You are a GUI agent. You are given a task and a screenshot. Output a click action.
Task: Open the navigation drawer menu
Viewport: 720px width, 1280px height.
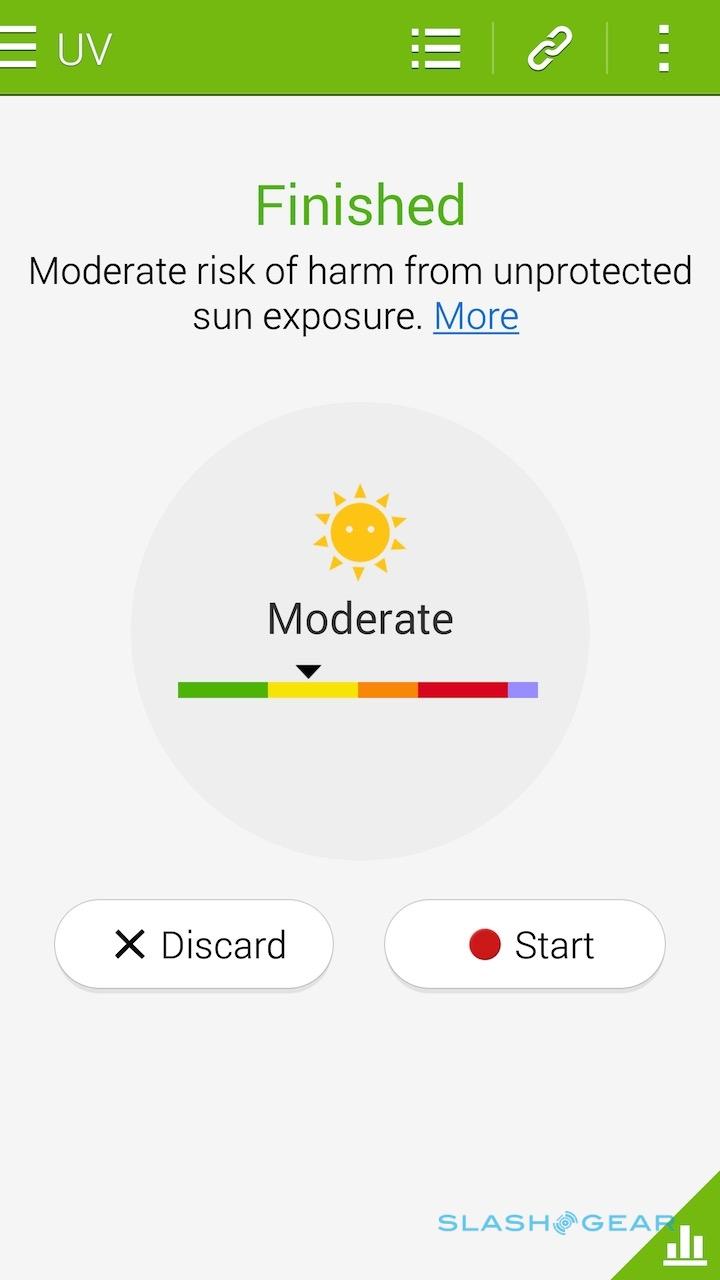(x=18, y=47)
